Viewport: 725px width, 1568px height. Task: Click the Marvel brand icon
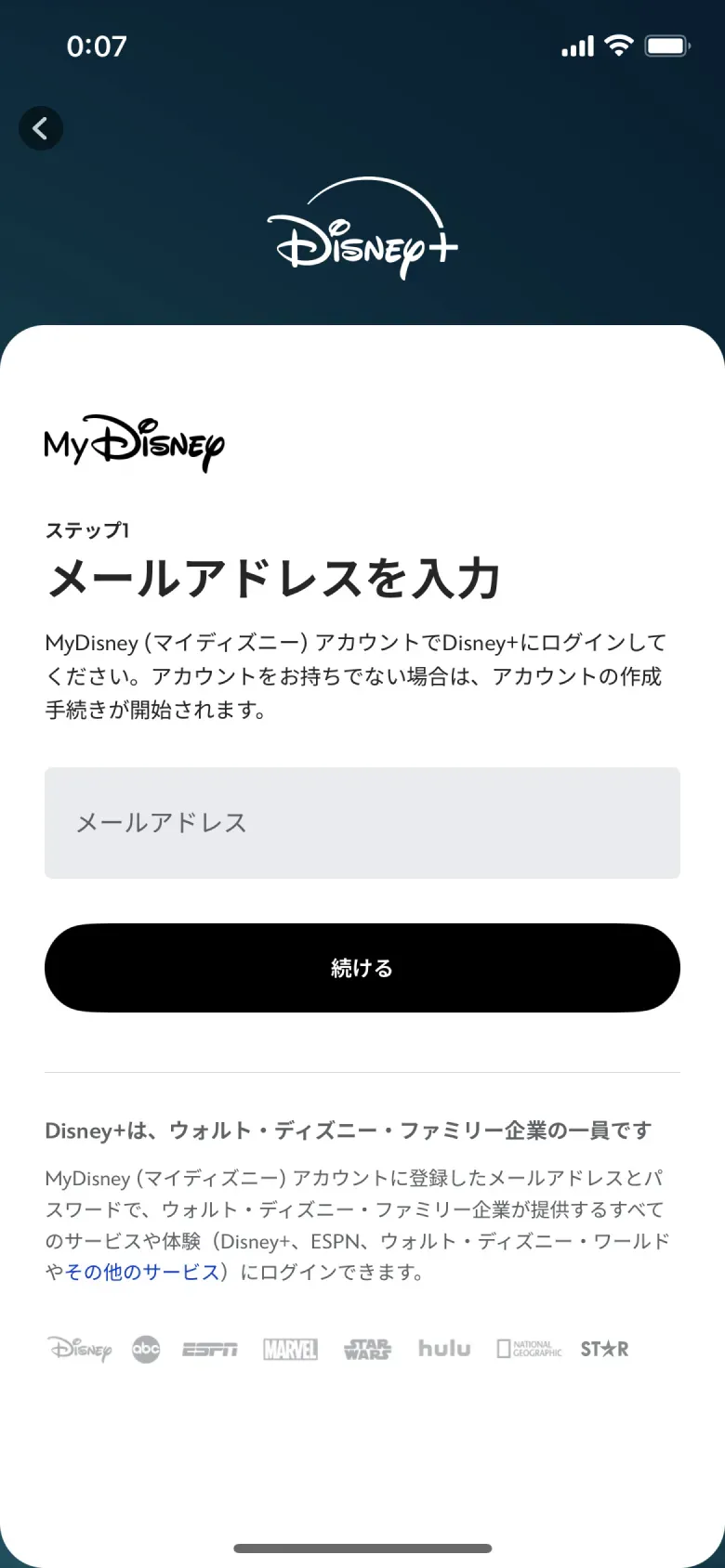pos(289,1349)
